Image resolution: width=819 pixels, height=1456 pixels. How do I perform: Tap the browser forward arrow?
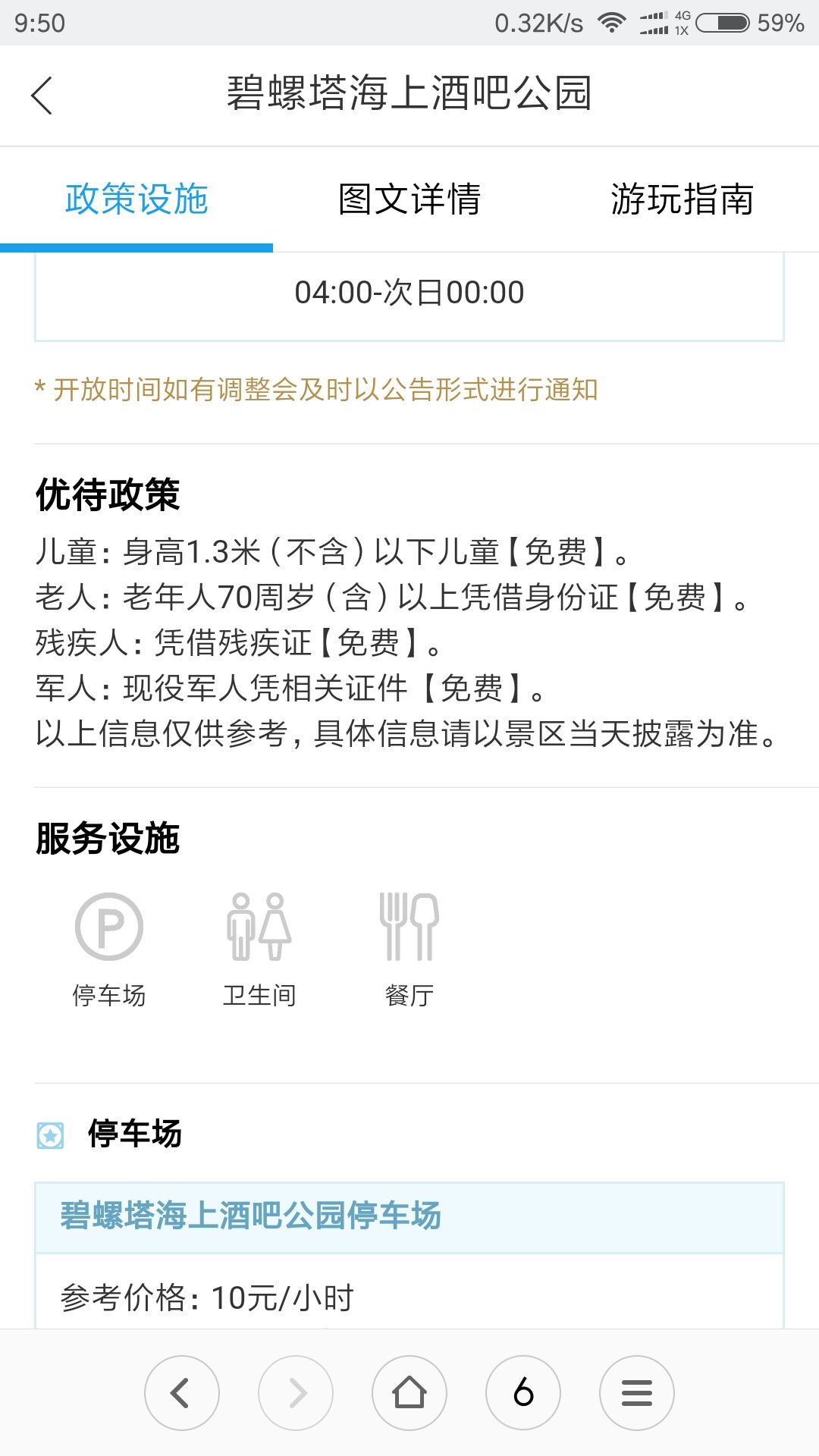[x=296, y=1393]
